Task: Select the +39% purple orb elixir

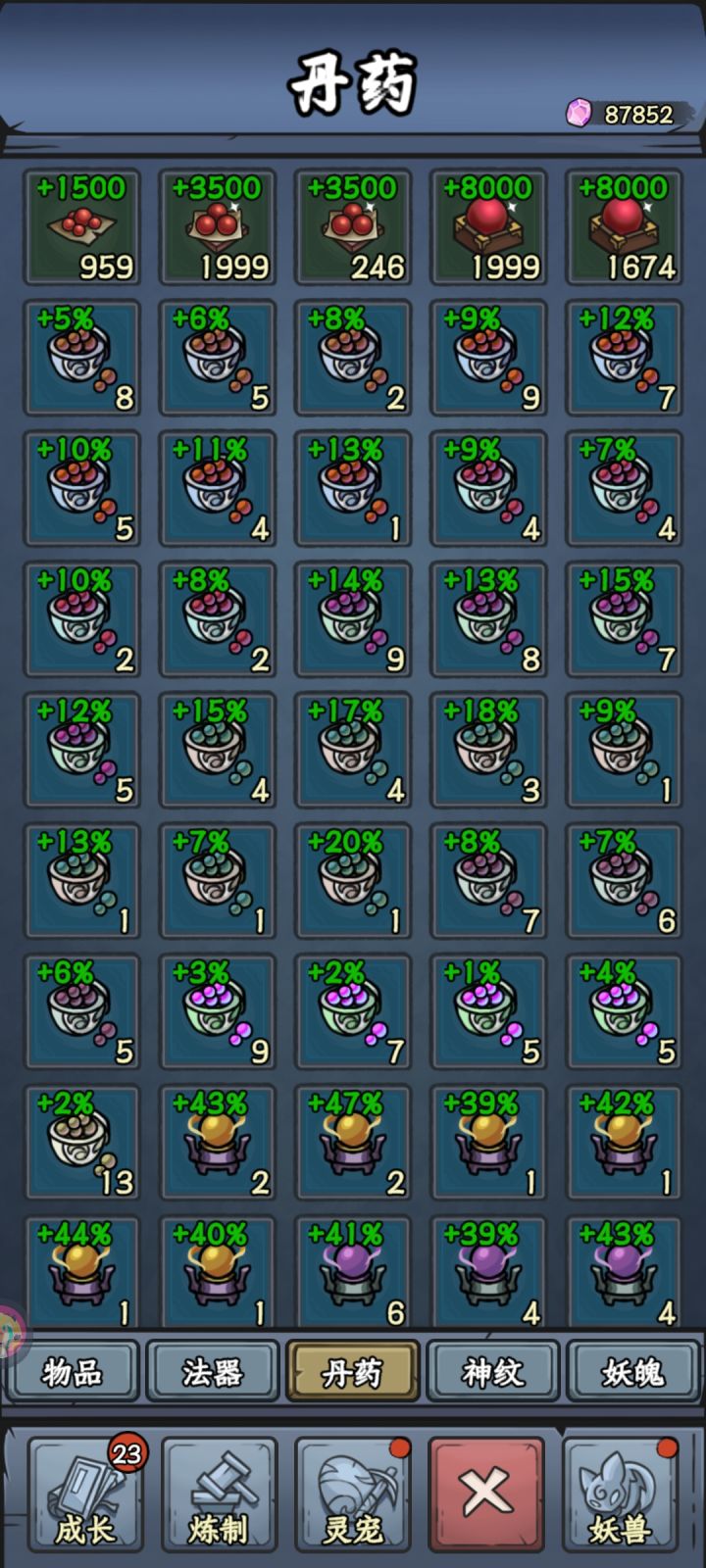Action: point(487,1274)
